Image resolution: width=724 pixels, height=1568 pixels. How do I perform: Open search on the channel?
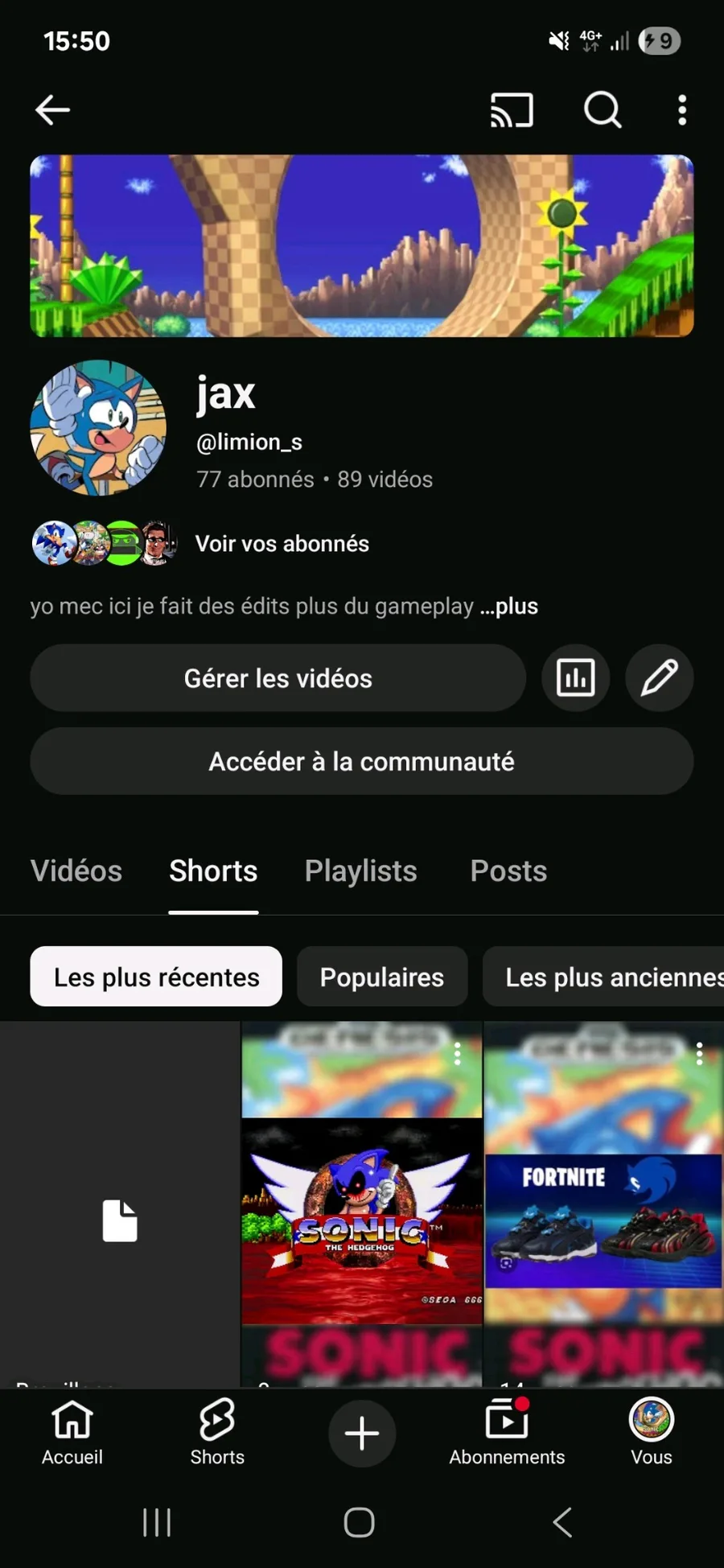[602, 110]
